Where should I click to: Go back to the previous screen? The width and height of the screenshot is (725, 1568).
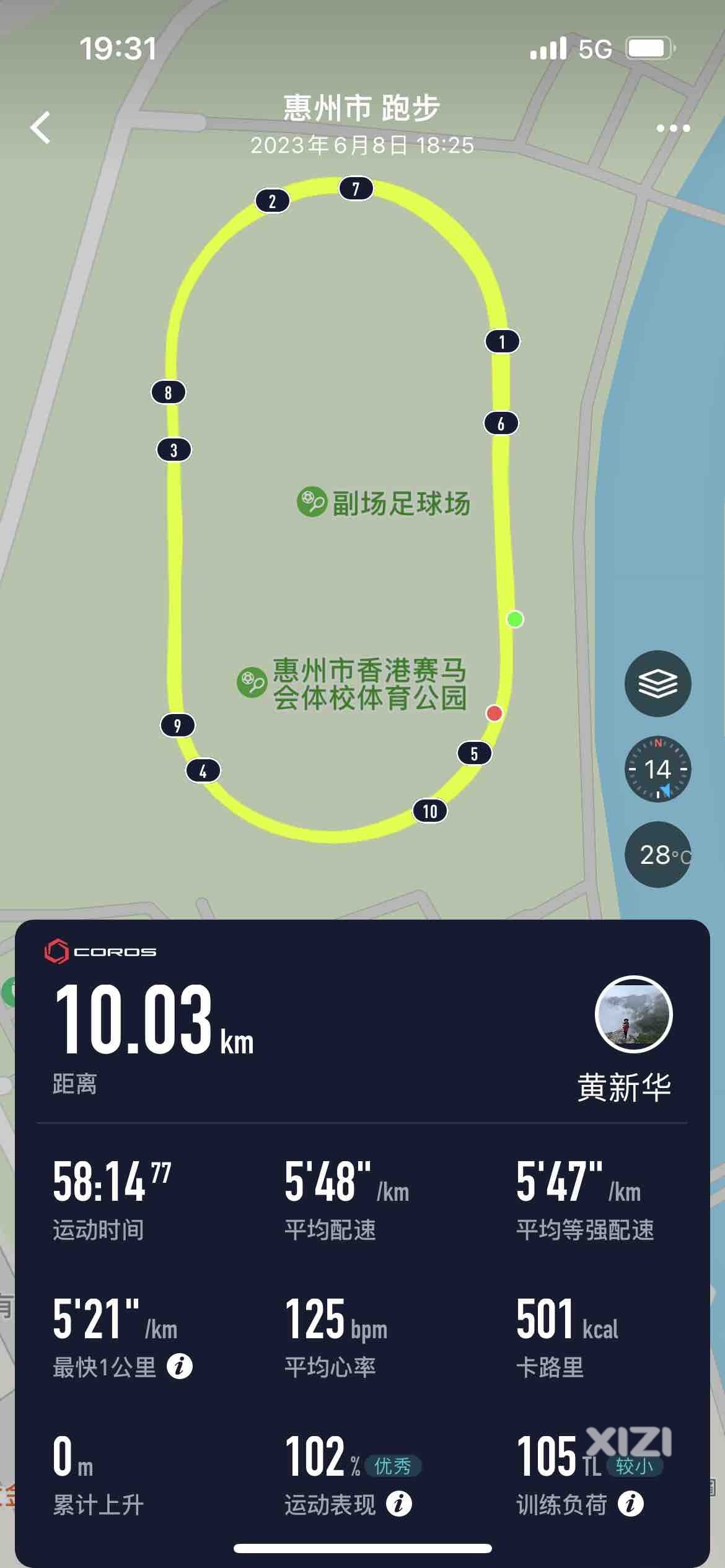tap(41, 128)
